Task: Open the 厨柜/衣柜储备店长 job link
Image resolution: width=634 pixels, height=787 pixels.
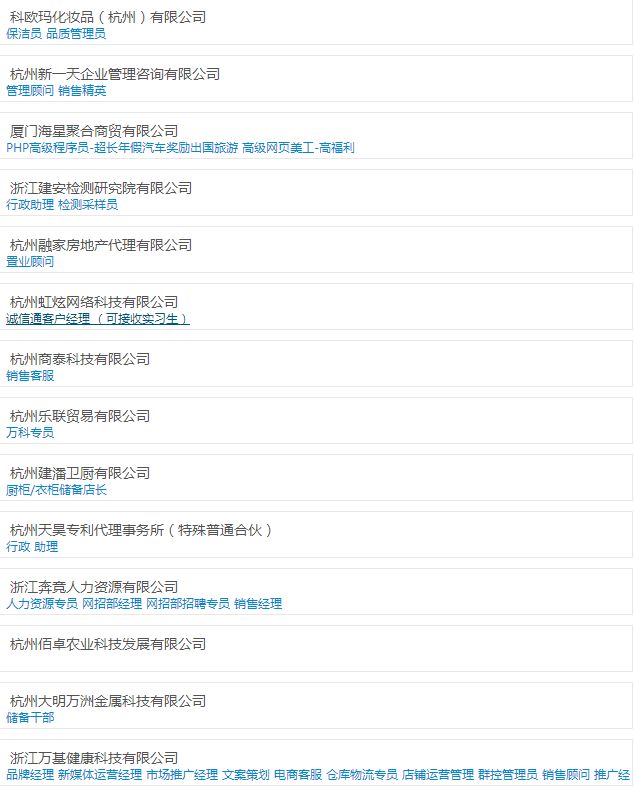Action: coord(56,490)
